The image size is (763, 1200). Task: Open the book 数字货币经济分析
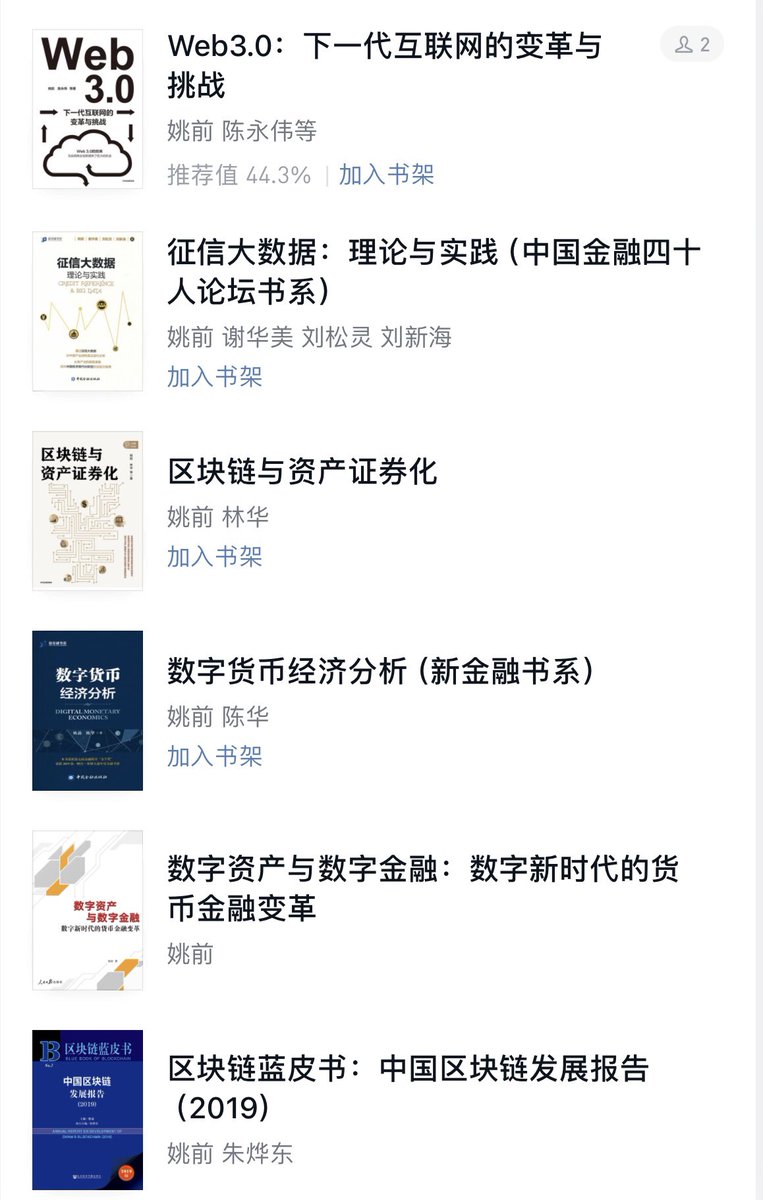(381, 671)
